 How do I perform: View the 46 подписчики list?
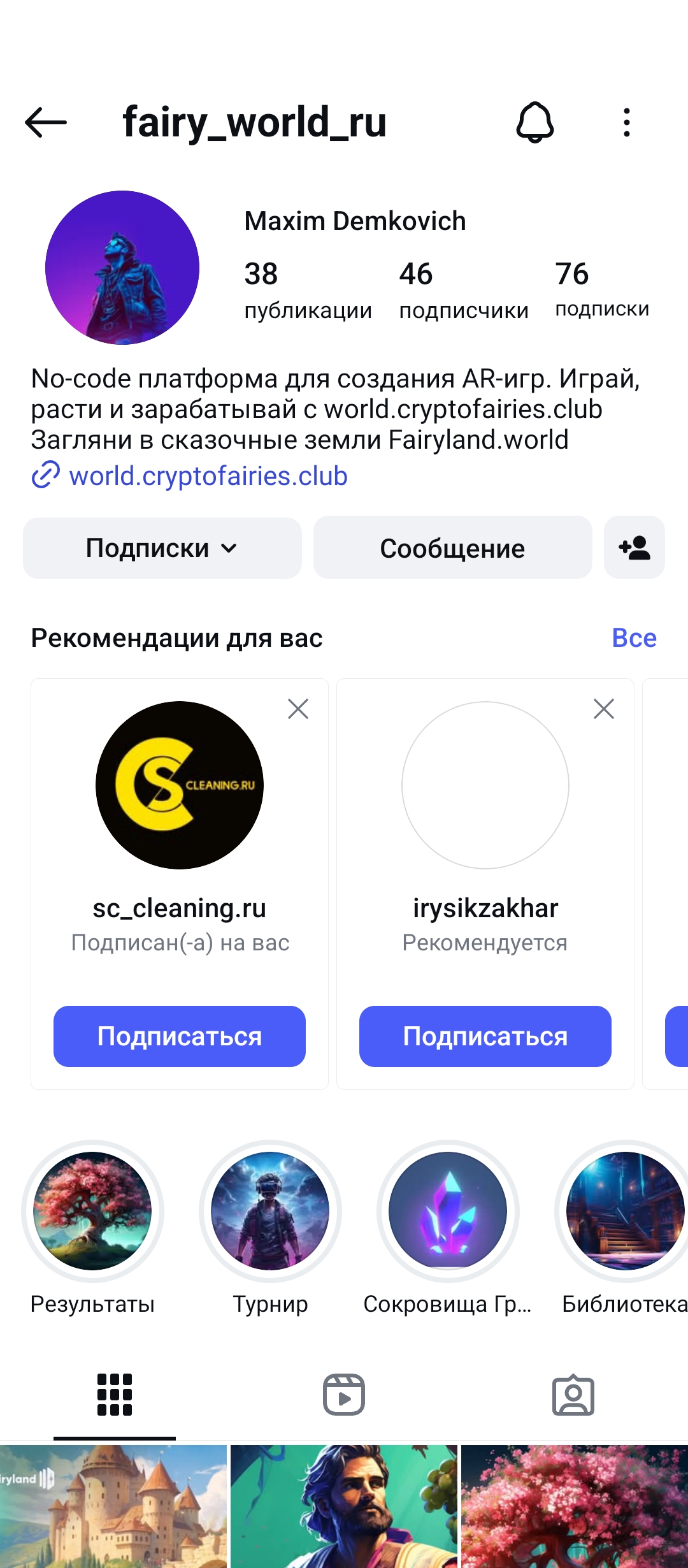pyautogui.click(x=463, y=291)
